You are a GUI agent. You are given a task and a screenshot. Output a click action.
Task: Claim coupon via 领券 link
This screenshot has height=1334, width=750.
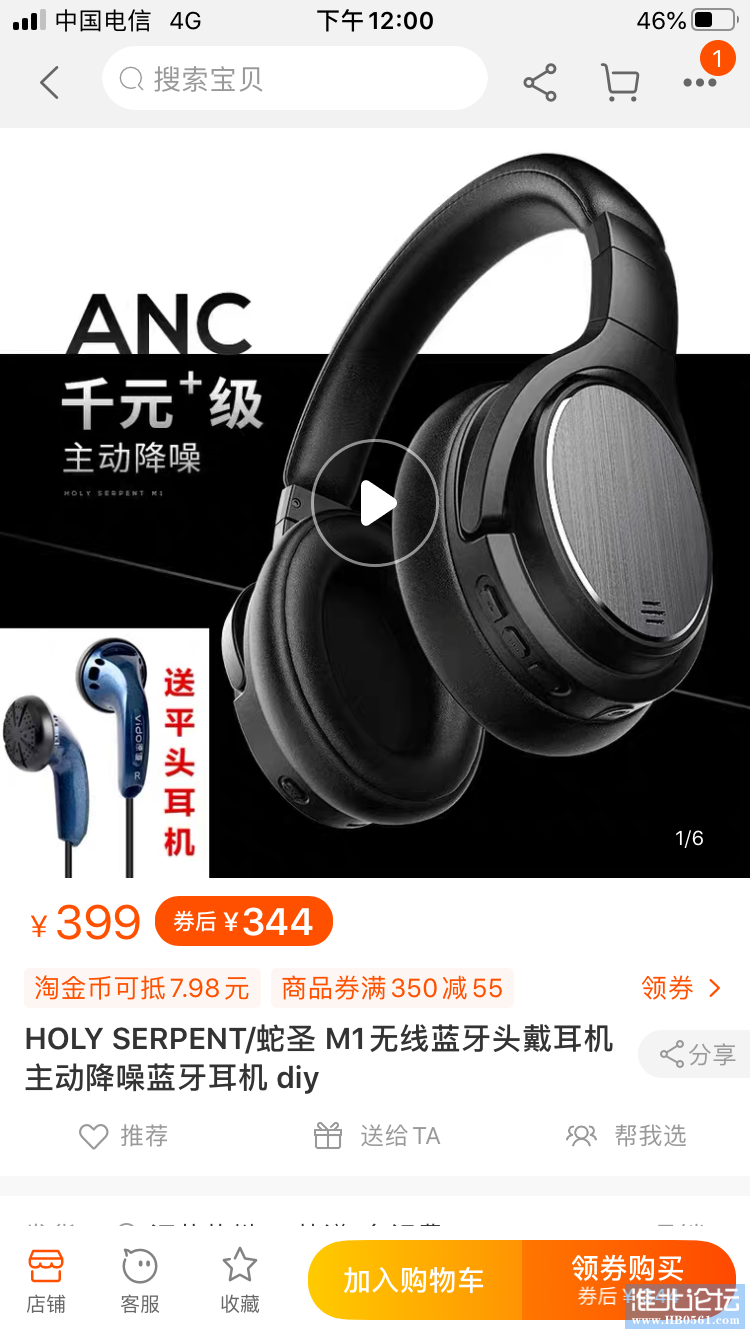coord(680,989)
